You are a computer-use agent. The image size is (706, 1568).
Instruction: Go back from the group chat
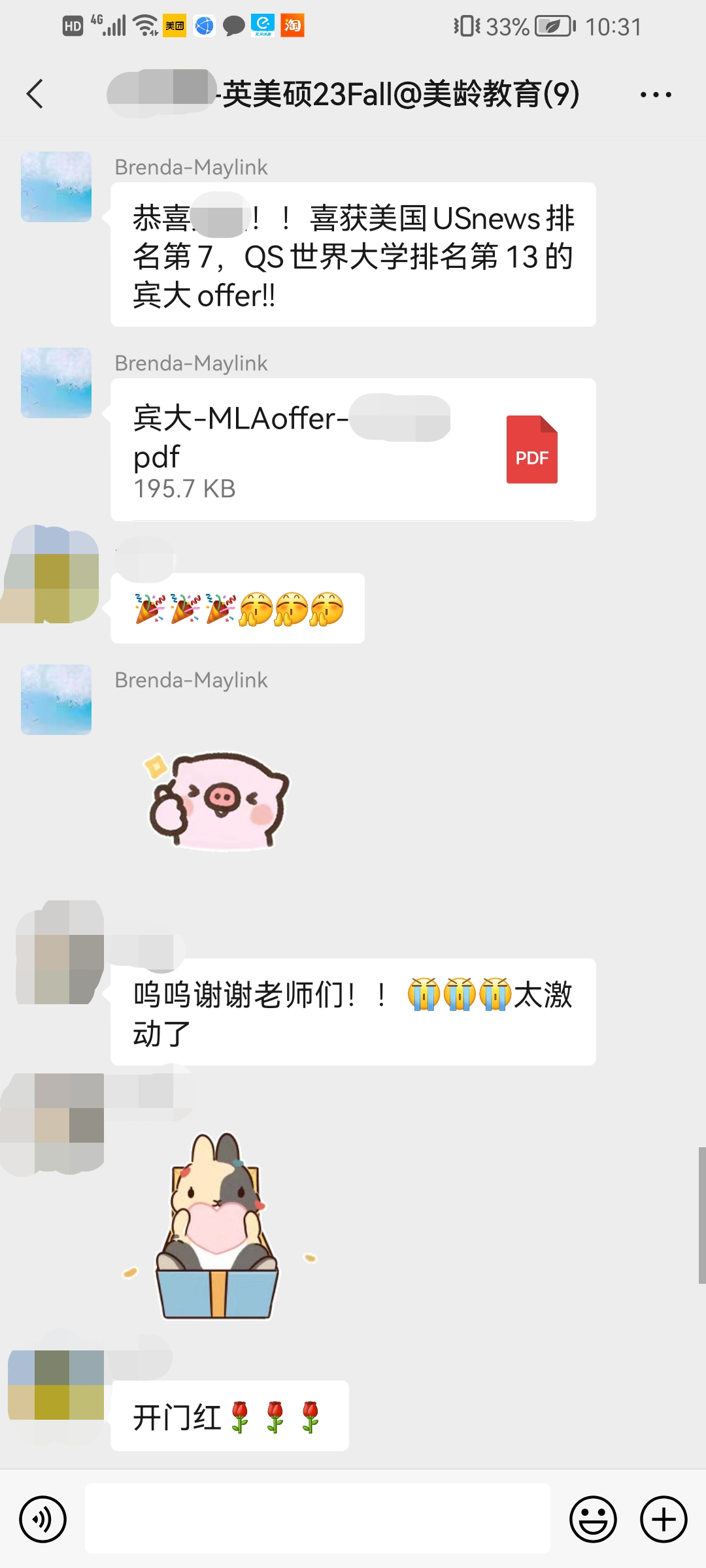pyautogui.click(x=35, y=94)
